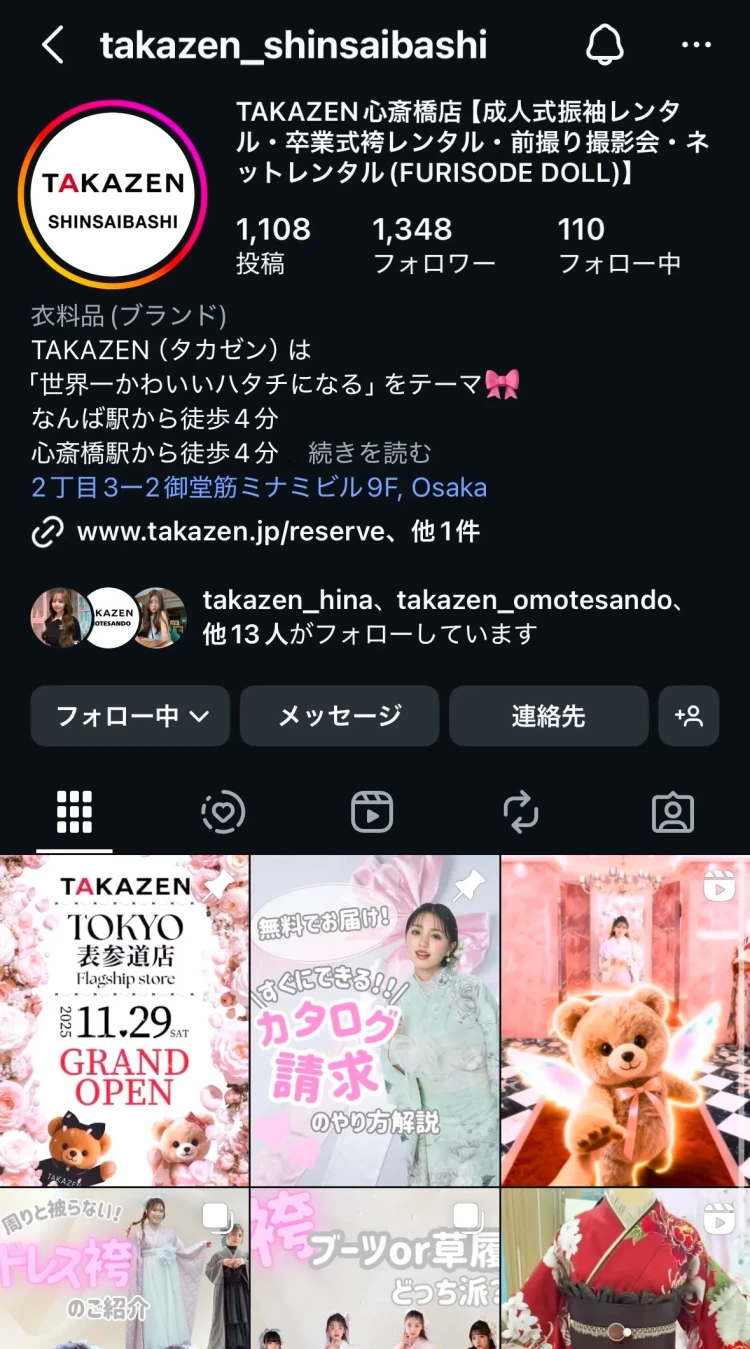The image size is (750, 1349).
Task: Open the Osaka address location link
Action: 260,488
